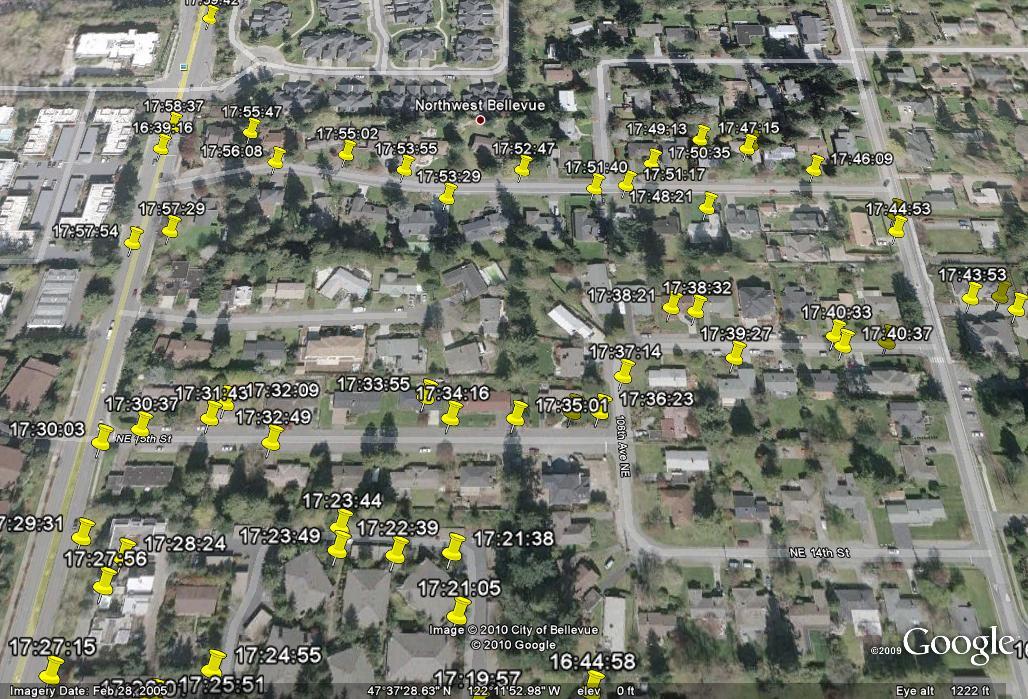The image size is (1028, 699).
Task: Tap the Northwest Bellevue place marker
Action: click(480, 120)
